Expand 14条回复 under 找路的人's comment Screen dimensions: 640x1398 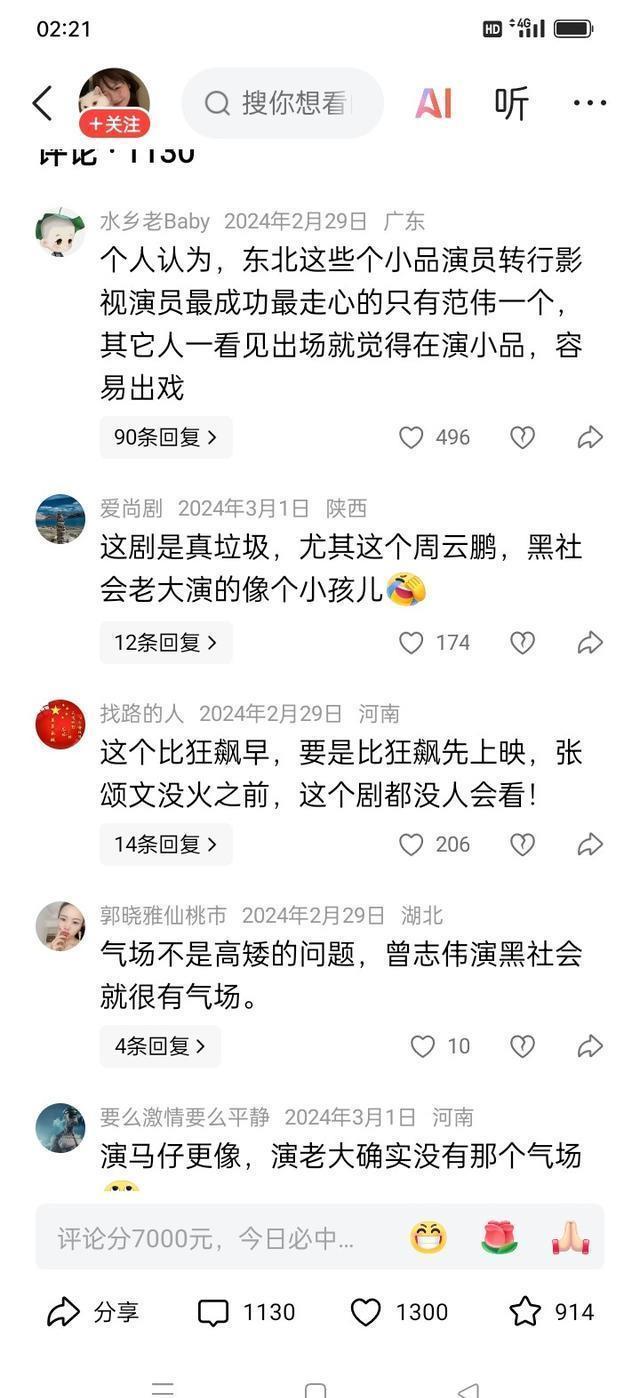(165, 844)
